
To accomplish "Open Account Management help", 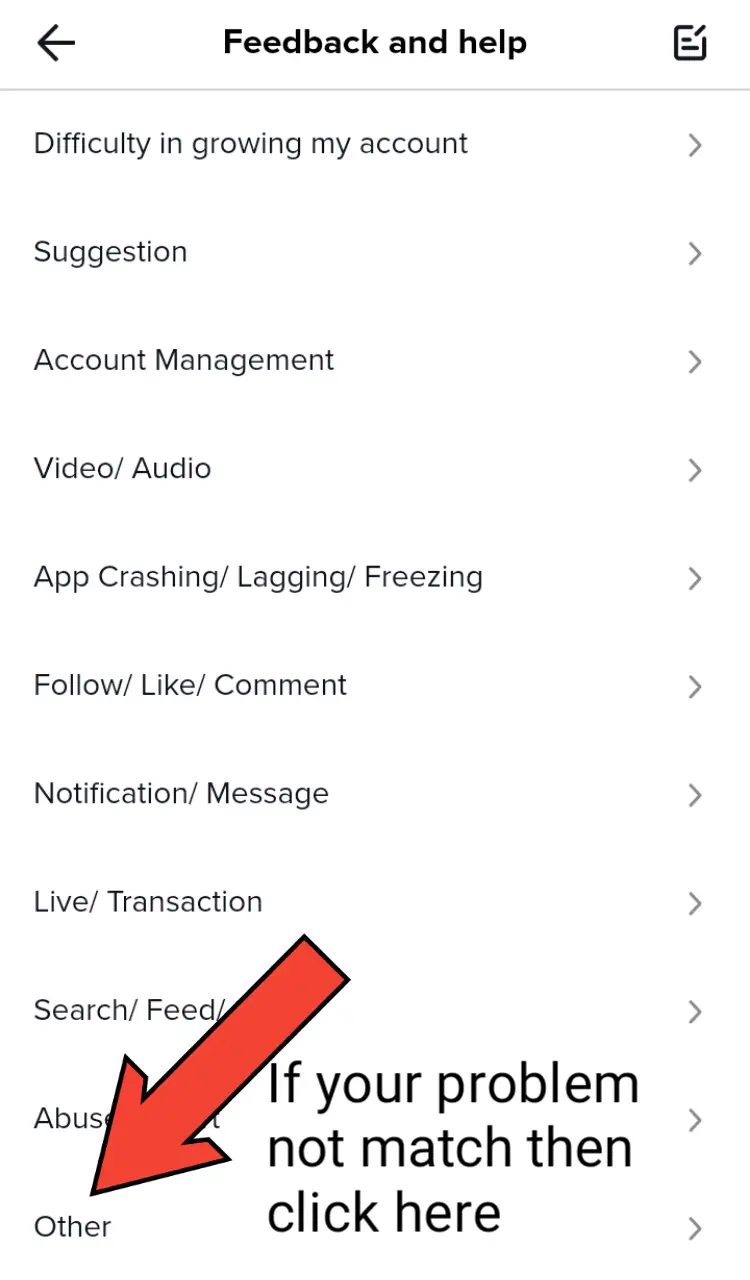I will [x=375, y=360].
